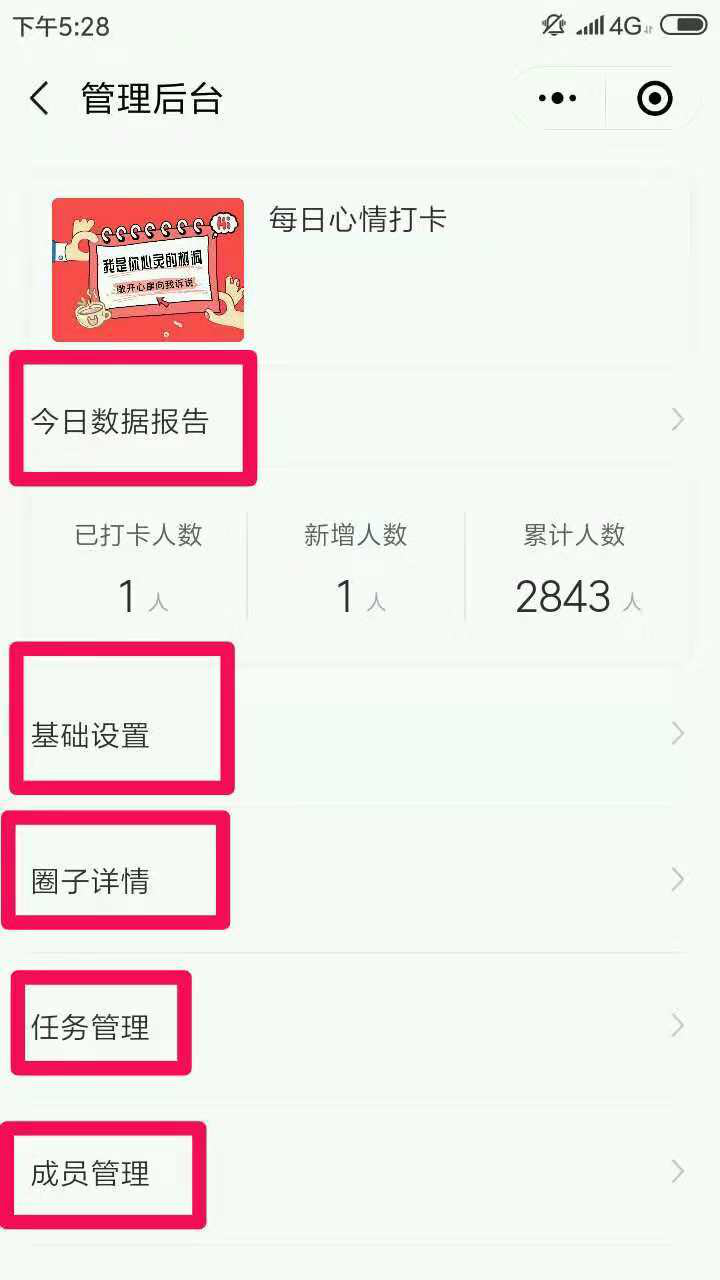Open the mini program three-dot menu
The width and height of the screenshot is (720, 1280).
(x=557, y=99)
